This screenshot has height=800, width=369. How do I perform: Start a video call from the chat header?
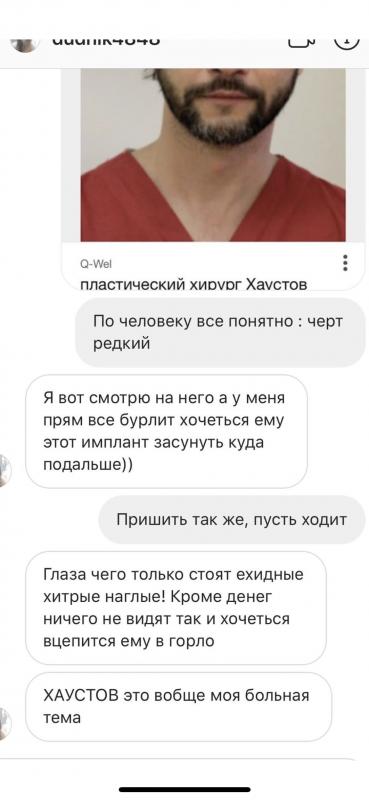pyautogui.click(x=301, y=43)
